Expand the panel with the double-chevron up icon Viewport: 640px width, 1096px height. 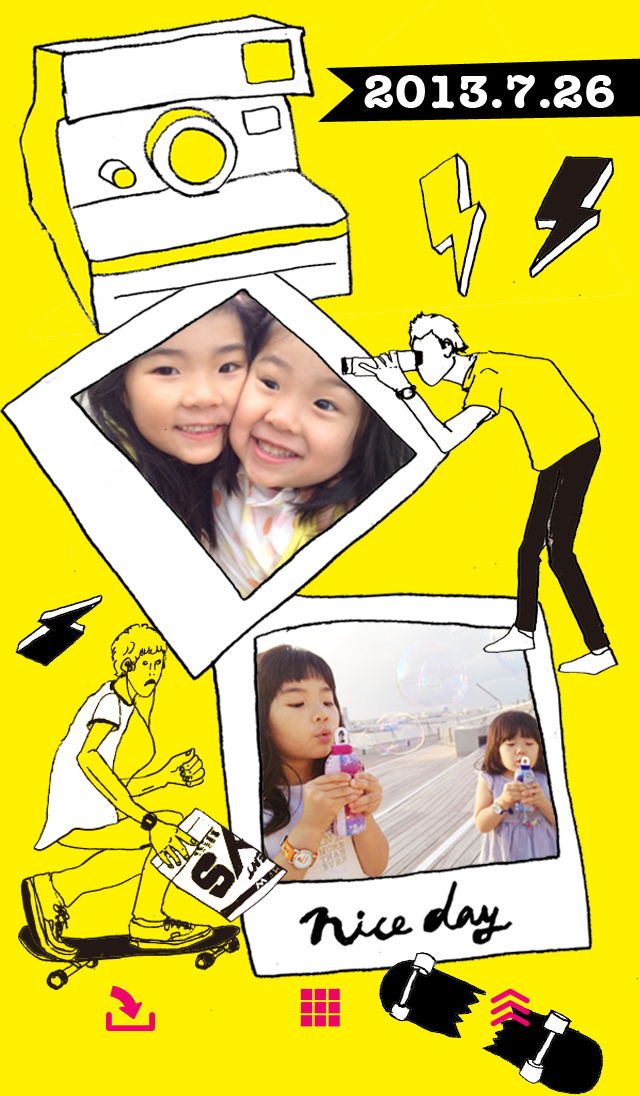pos(510,1007)
